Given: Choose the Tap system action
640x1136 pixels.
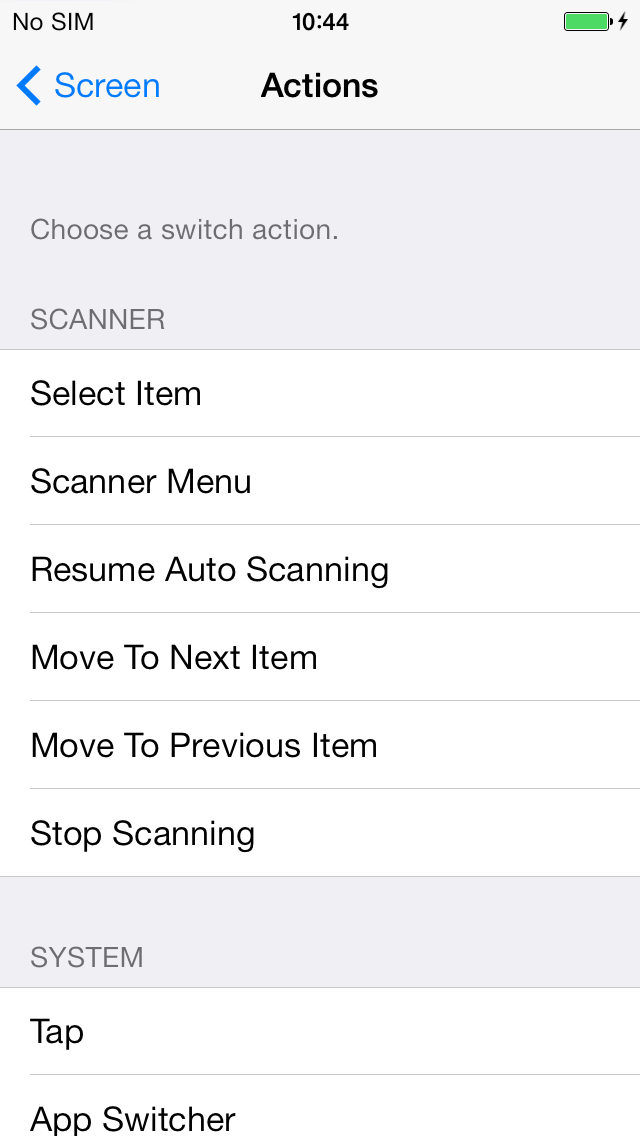Looking at the screenshot, I should point(320,1031).
